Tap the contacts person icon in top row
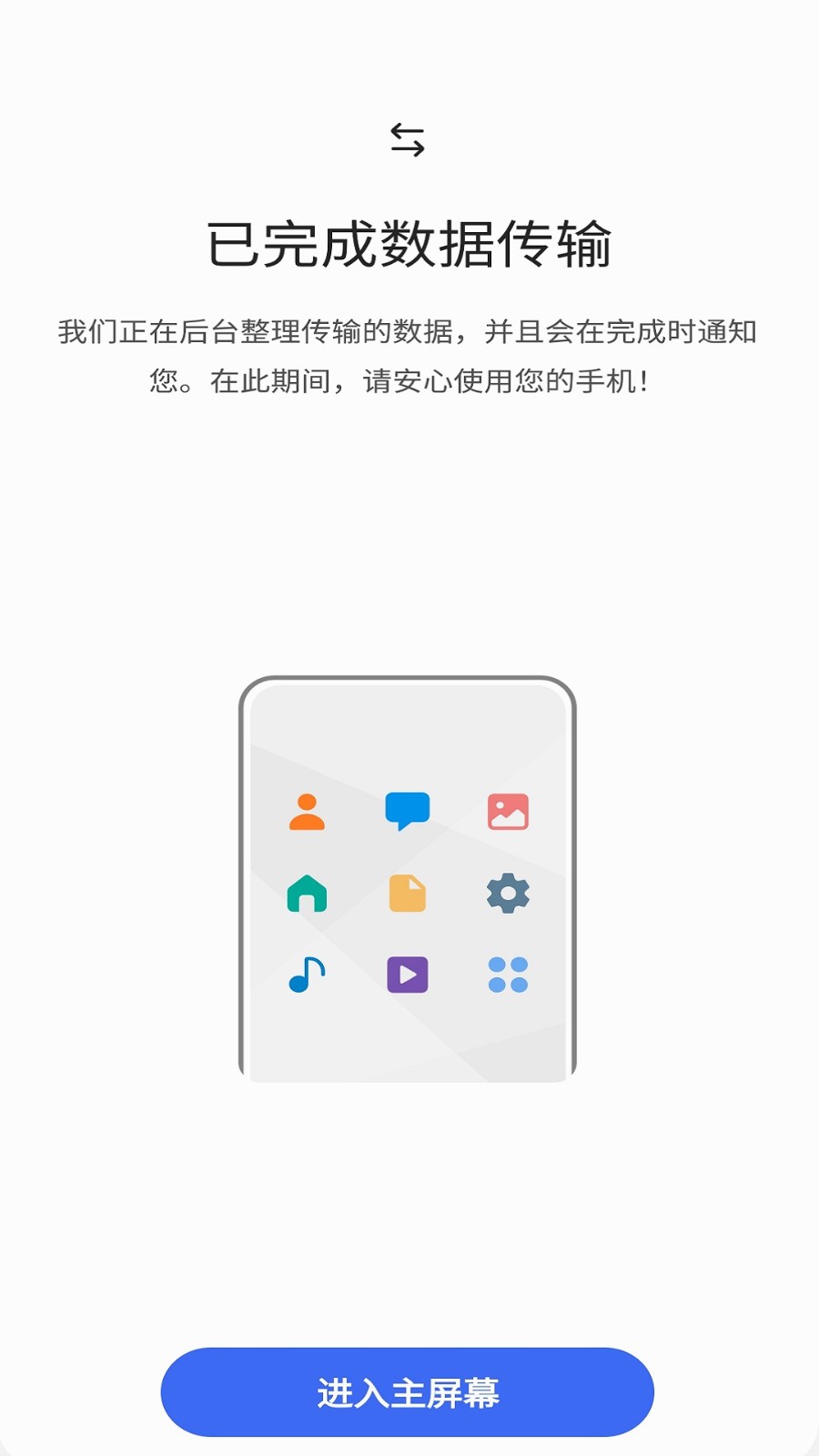819x1456 pixels. [x=308, y=813]
